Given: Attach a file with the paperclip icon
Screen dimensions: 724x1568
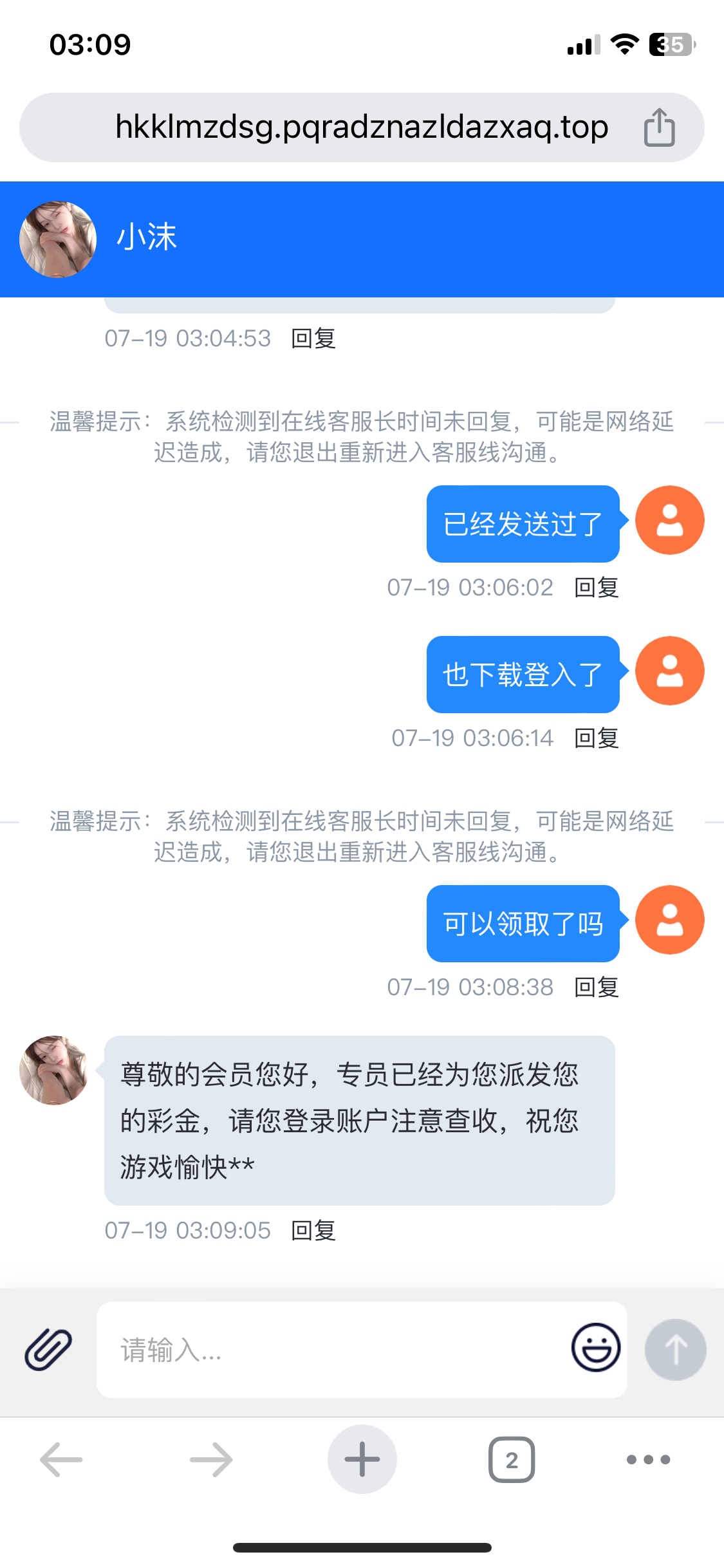Looking at the screenshot, I should pyautogui.click(x=48, y=1349).
